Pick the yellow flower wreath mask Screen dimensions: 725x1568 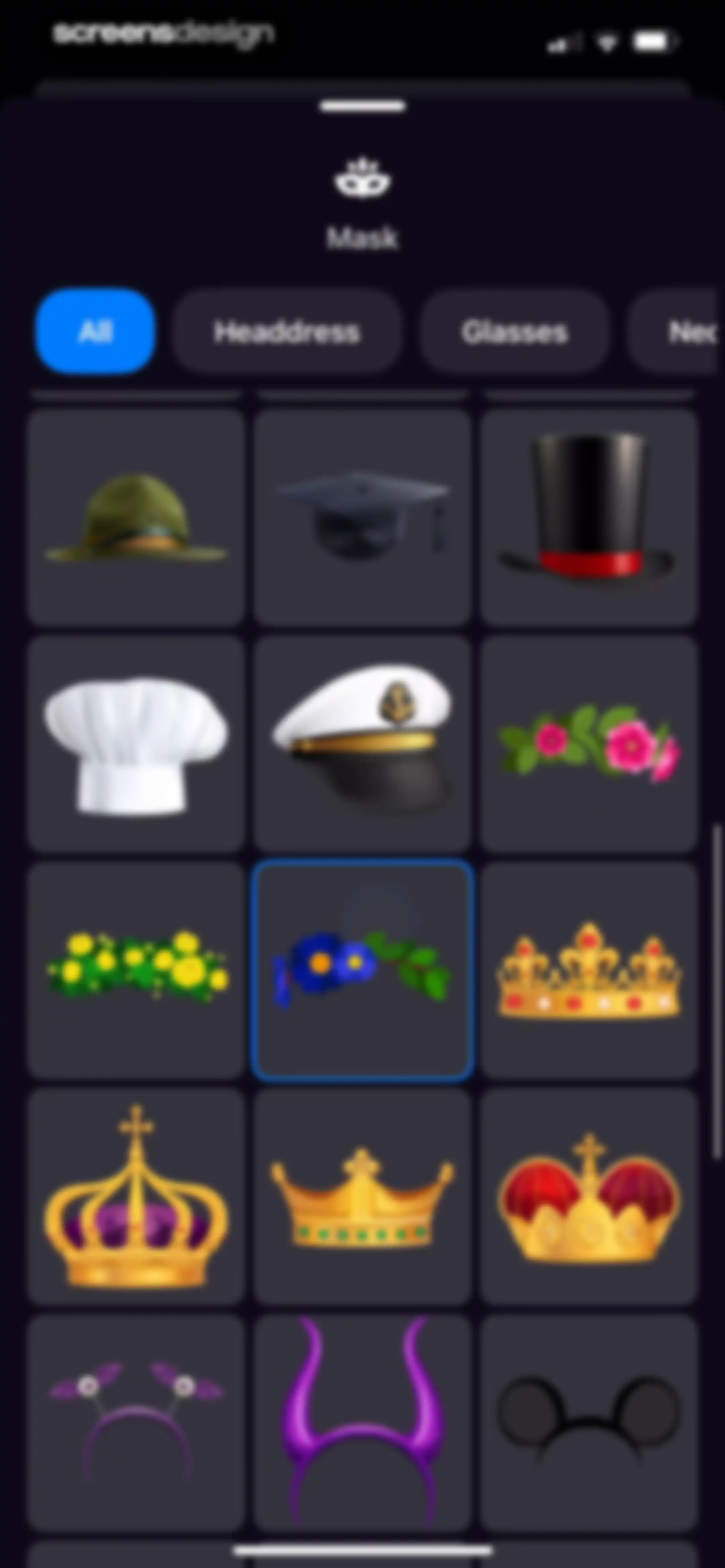tap(136, 970)
